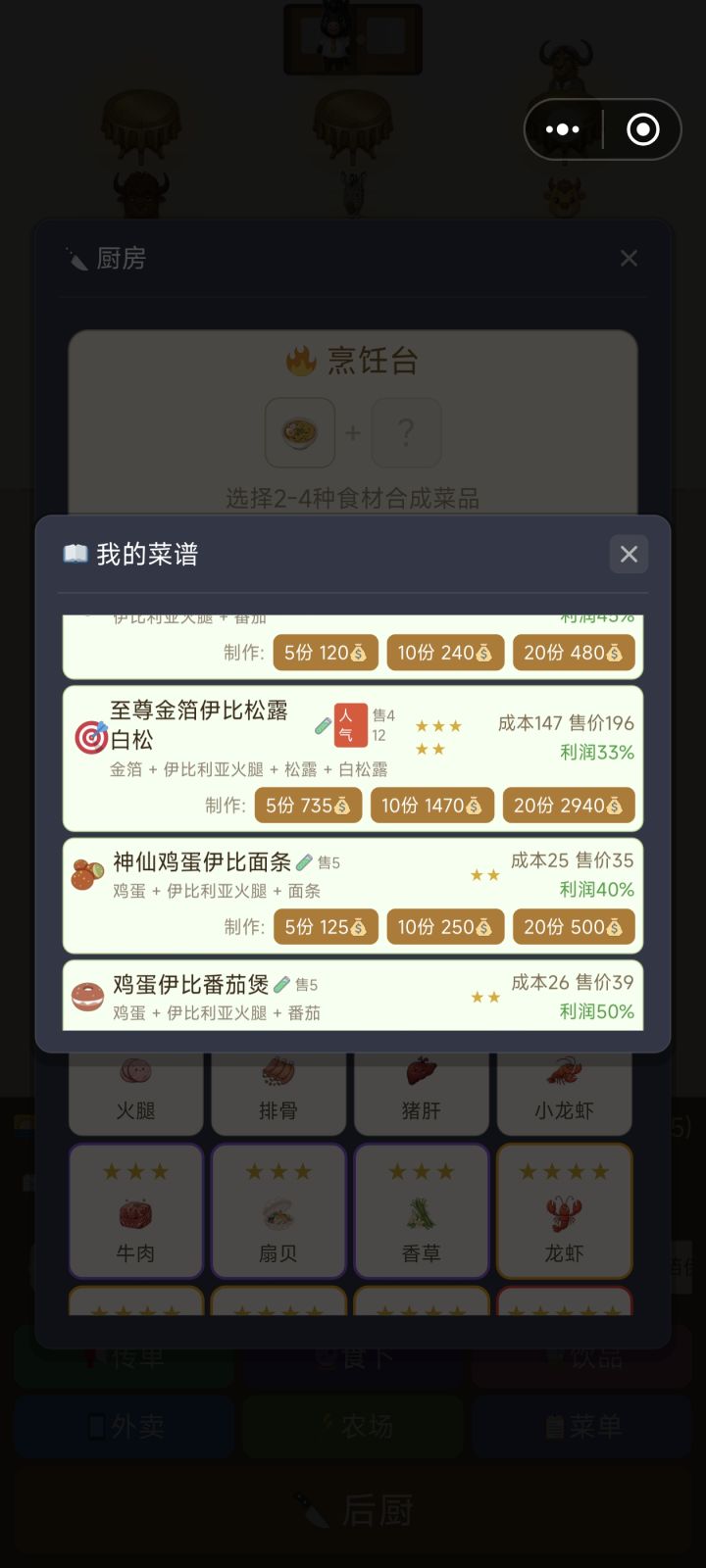Open WeChat mini-program options via three dots
This screenshot has width=706, height=1568.
click(562, 128)
